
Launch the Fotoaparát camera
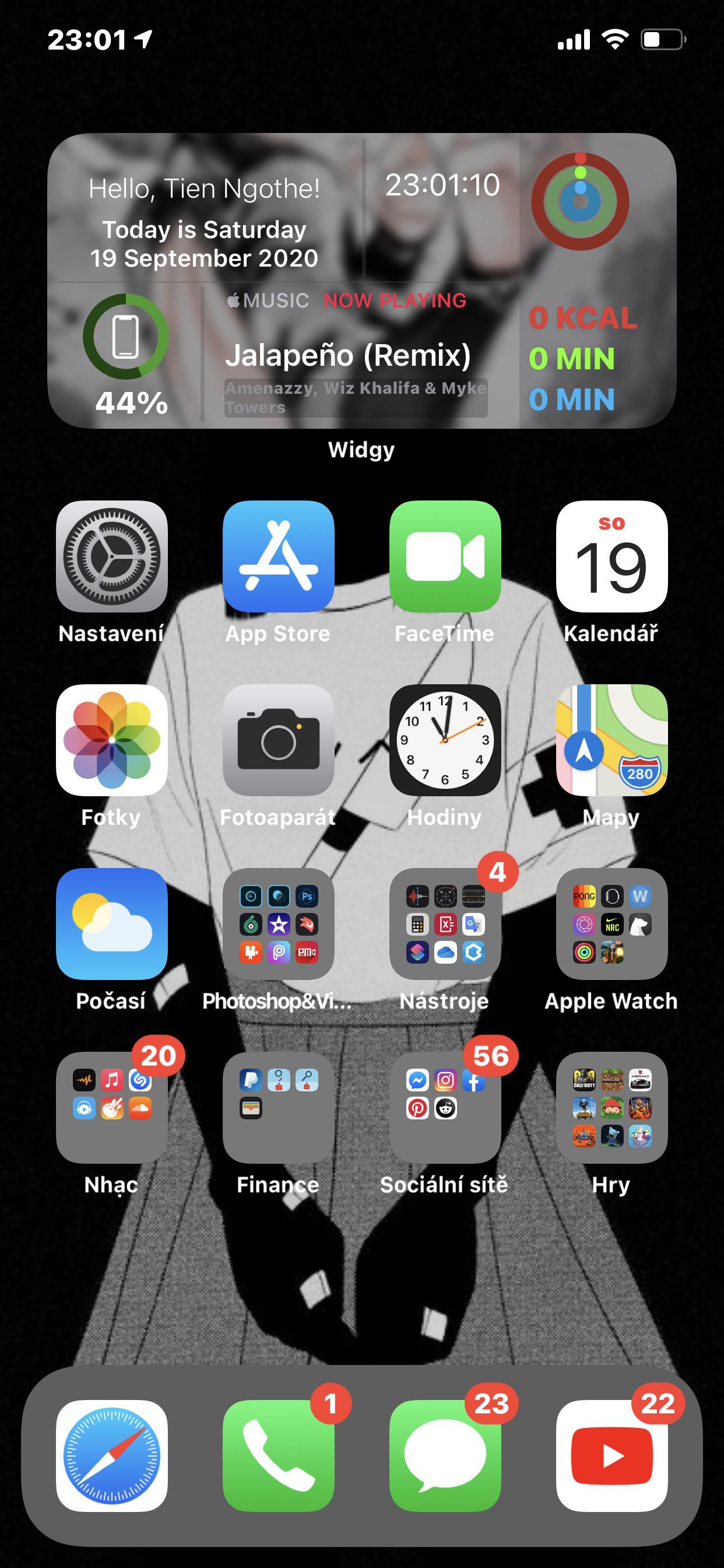click(279, 740)
